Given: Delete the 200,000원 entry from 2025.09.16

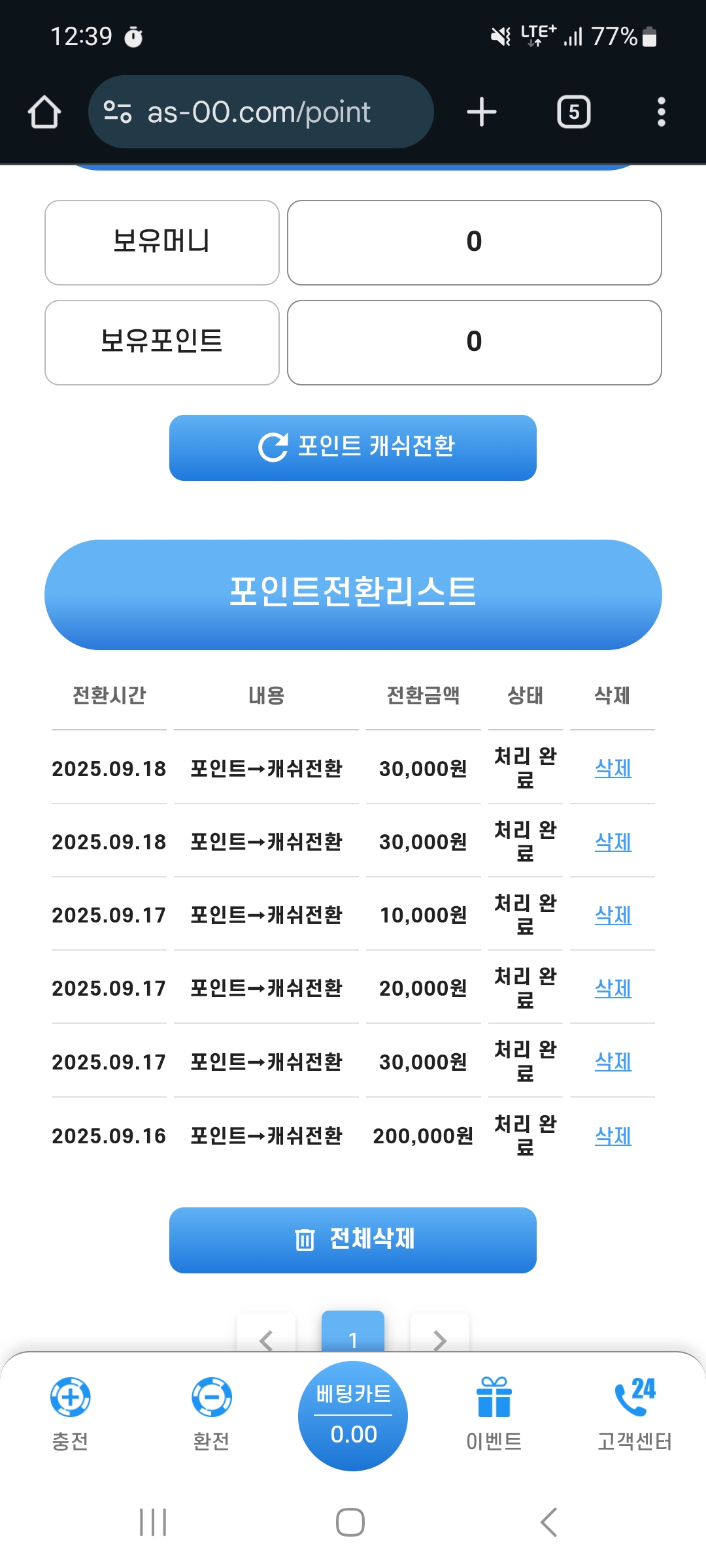Looking at the screenshot, I should click(613, 1136).
